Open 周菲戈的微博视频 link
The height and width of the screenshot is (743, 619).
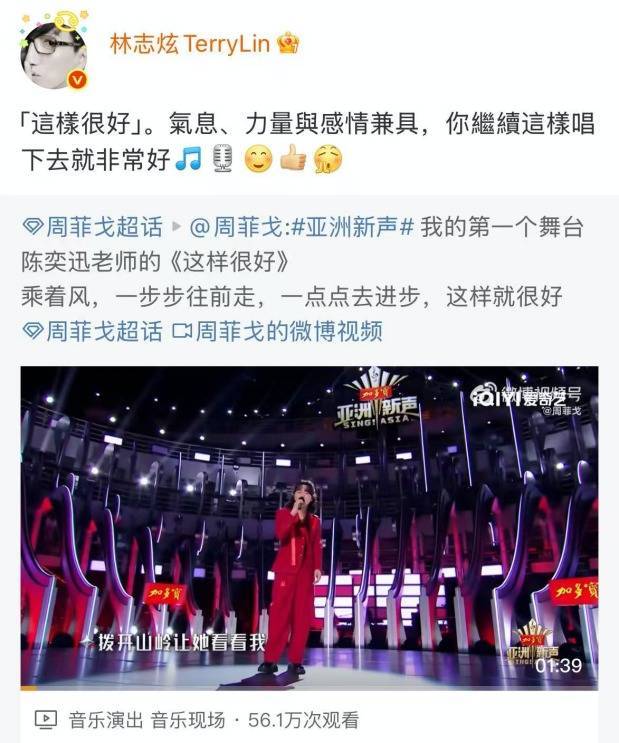(x=288, y=331)
